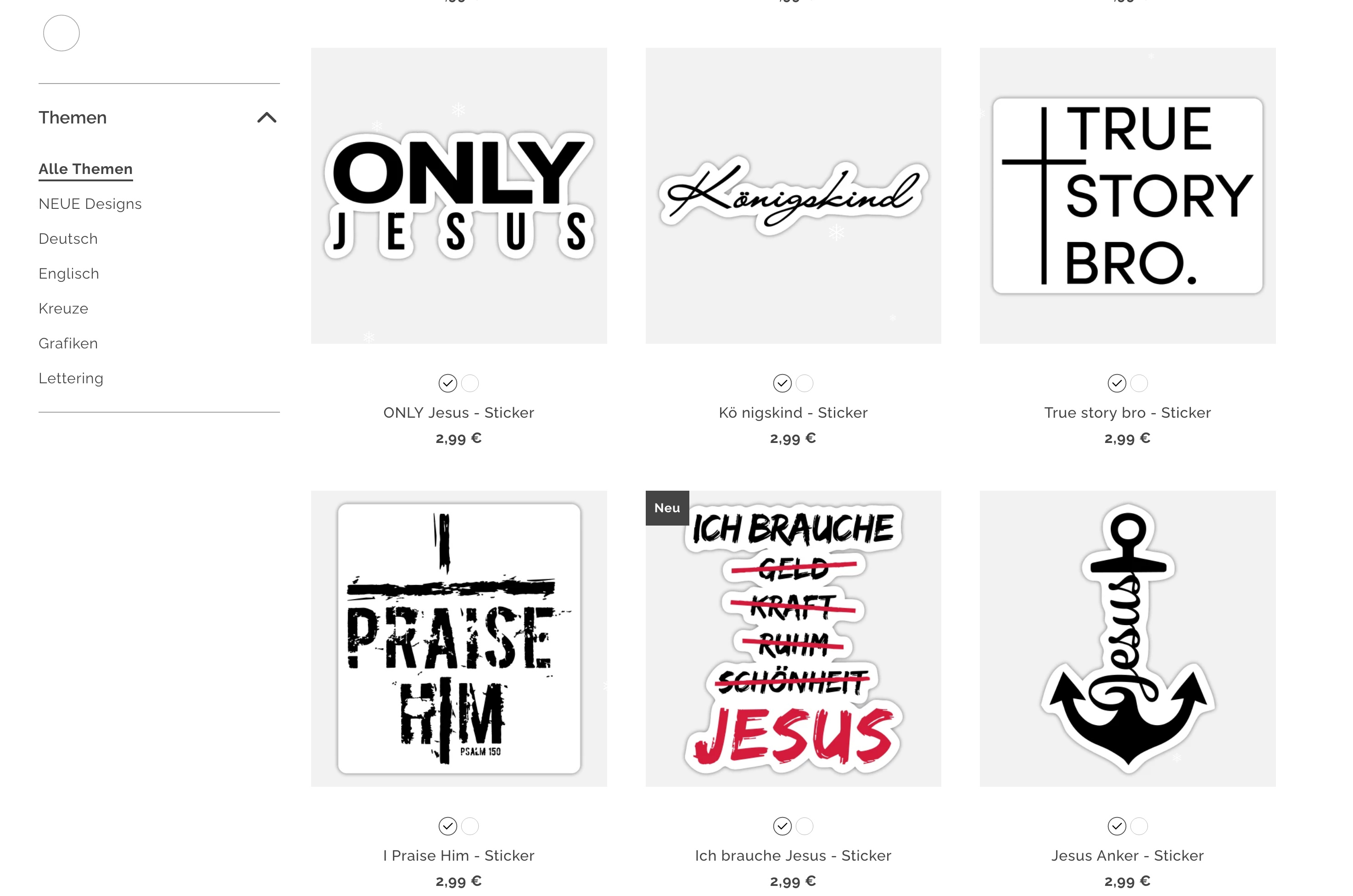1353x896 pixels.
Task: Pick the checked swatch under Ich brauche Jesus
Action: pyautogui.click(x=782, y=826)
